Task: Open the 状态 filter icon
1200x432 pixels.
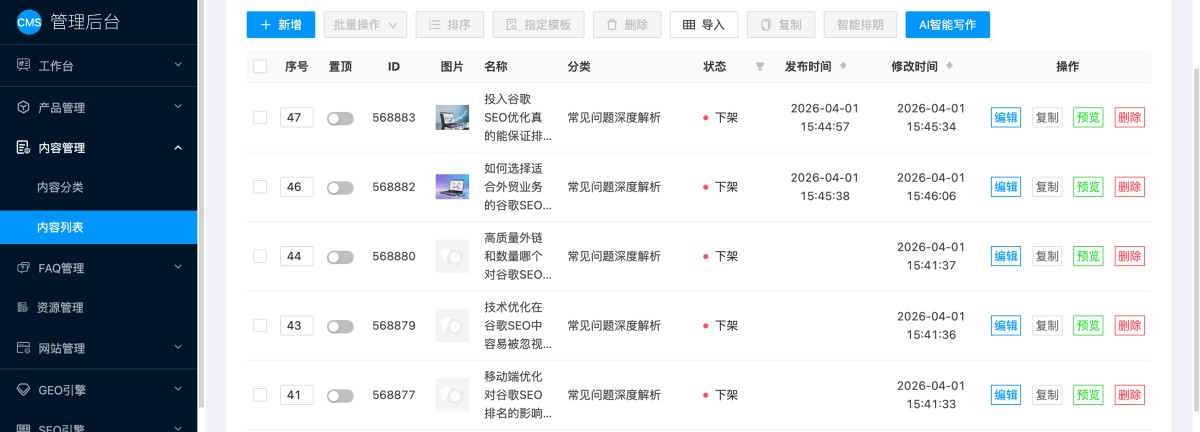Action: click(759, 67)
